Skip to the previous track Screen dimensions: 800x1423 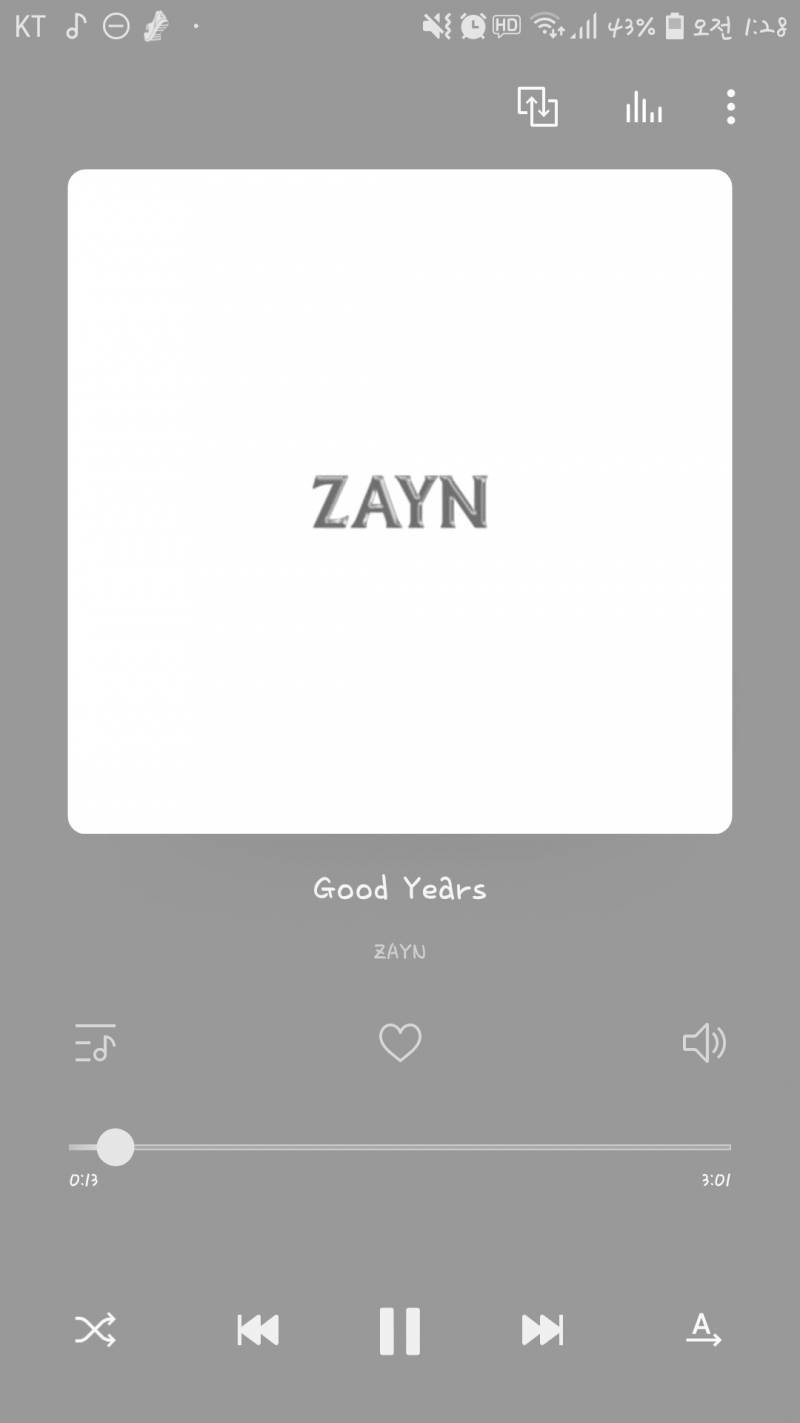[258, 1330]
